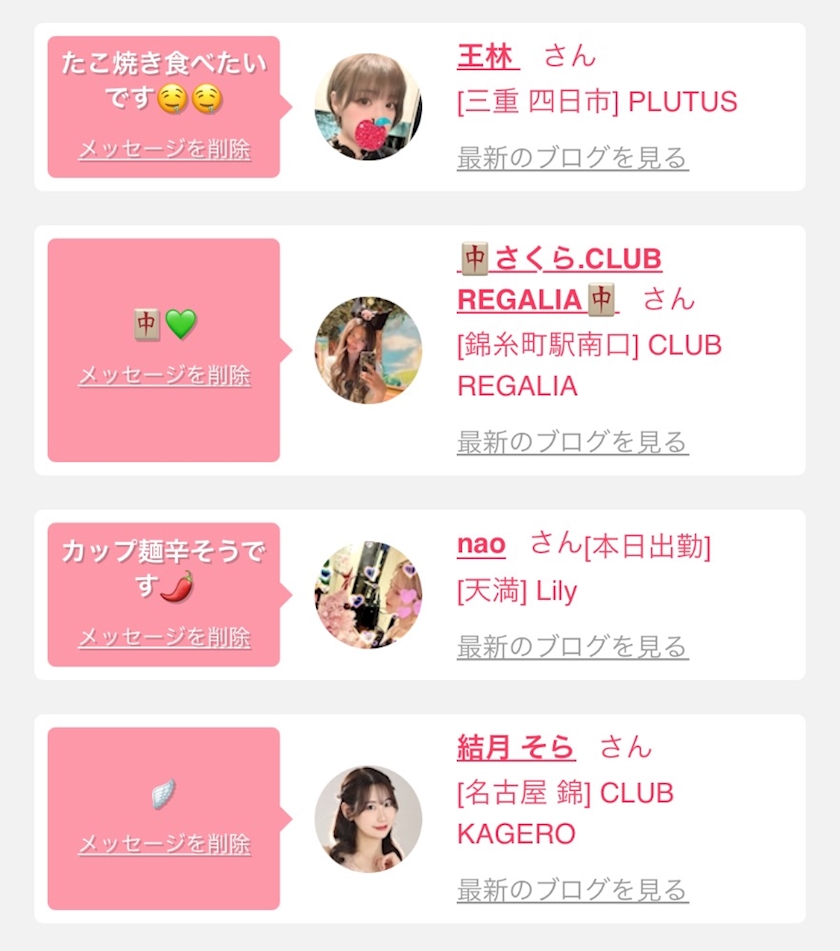Screen dimensions: 840x951
Task: Open 王林's profile name link
Action: point(487,56)
